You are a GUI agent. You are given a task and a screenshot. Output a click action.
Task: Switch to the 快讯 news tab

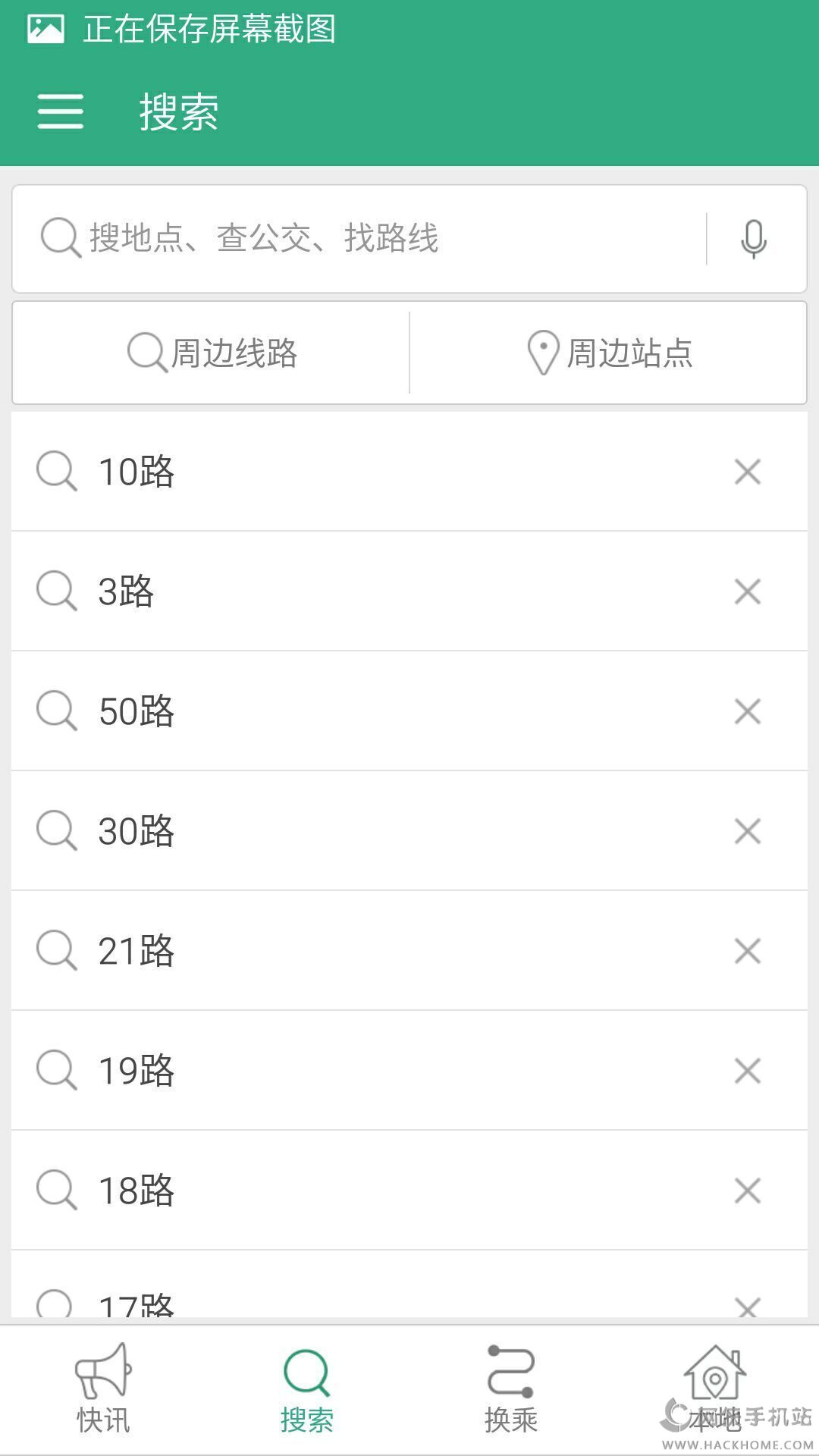tap(103, 1389)
